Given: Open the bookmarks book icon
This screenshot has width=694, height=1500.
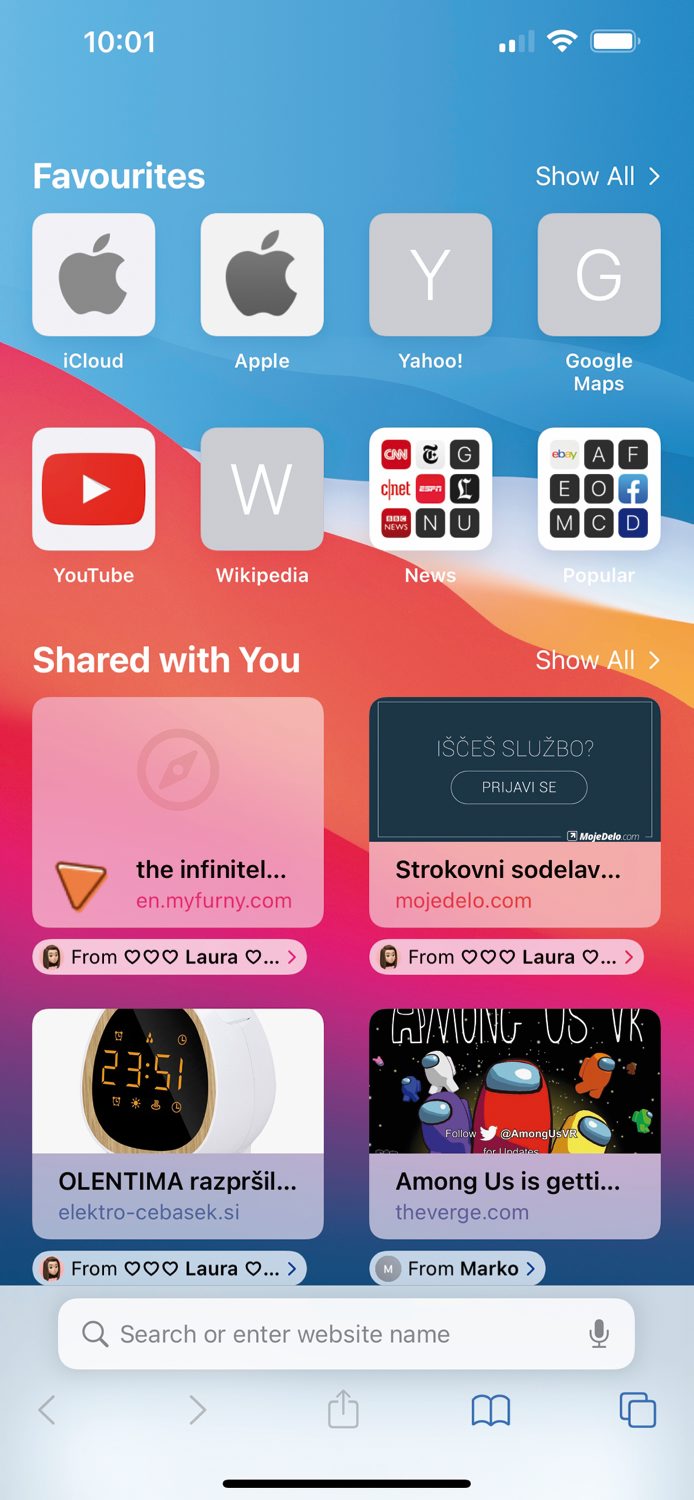Looking at the screenshot, I should pyautogui.click(x=491, y=1411).
